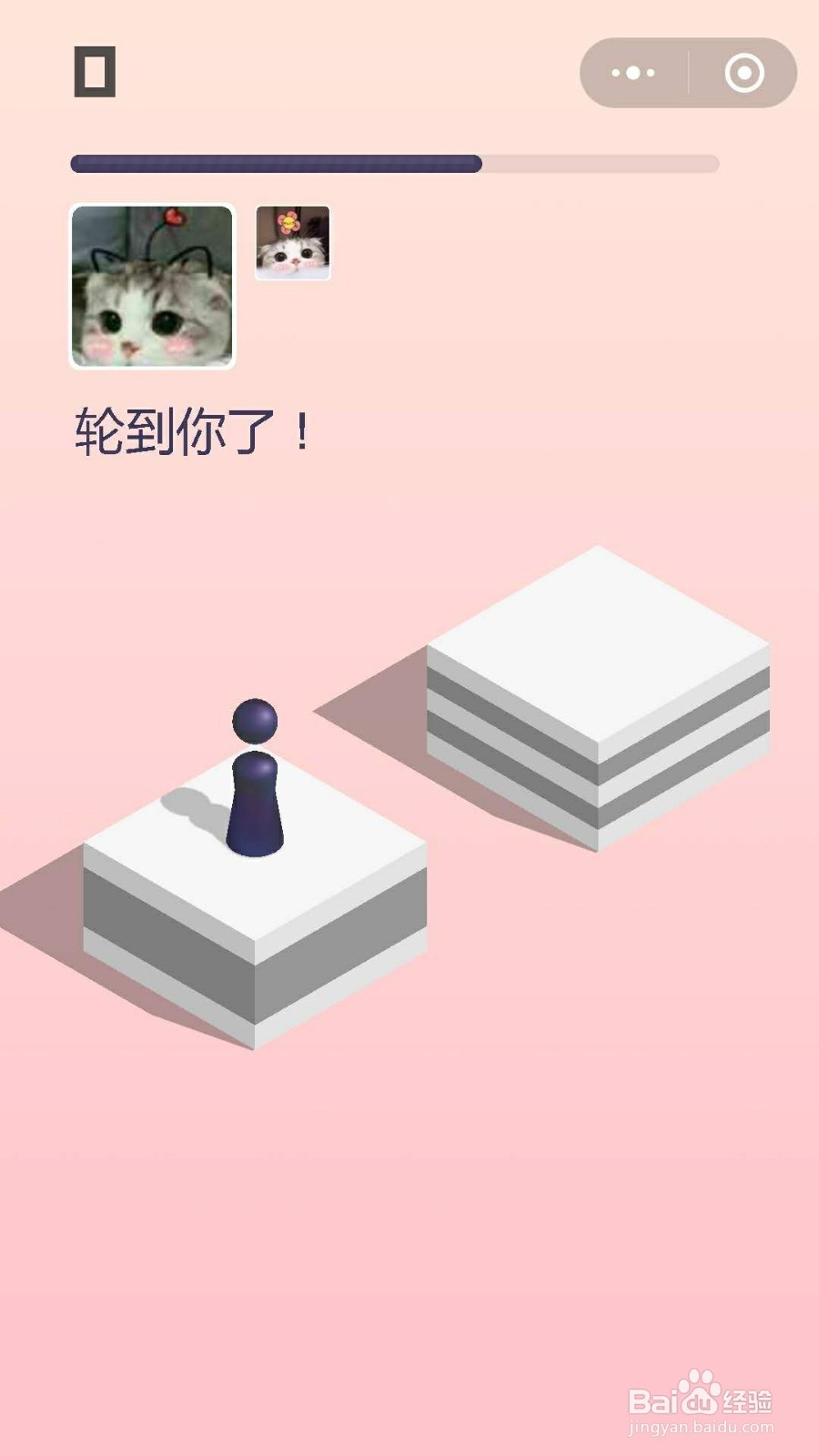Tap the purple pawn game character
Viewport: 819px width, 1456px height.
tap(256, 783)
